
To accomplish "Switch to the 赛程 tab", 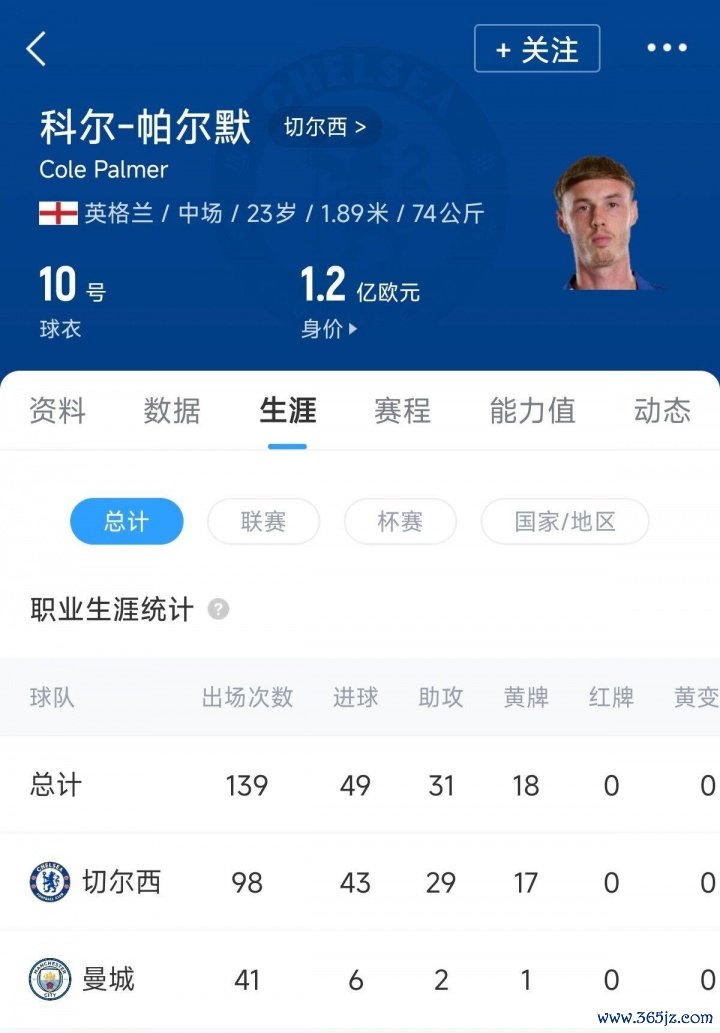I will 402,411.
